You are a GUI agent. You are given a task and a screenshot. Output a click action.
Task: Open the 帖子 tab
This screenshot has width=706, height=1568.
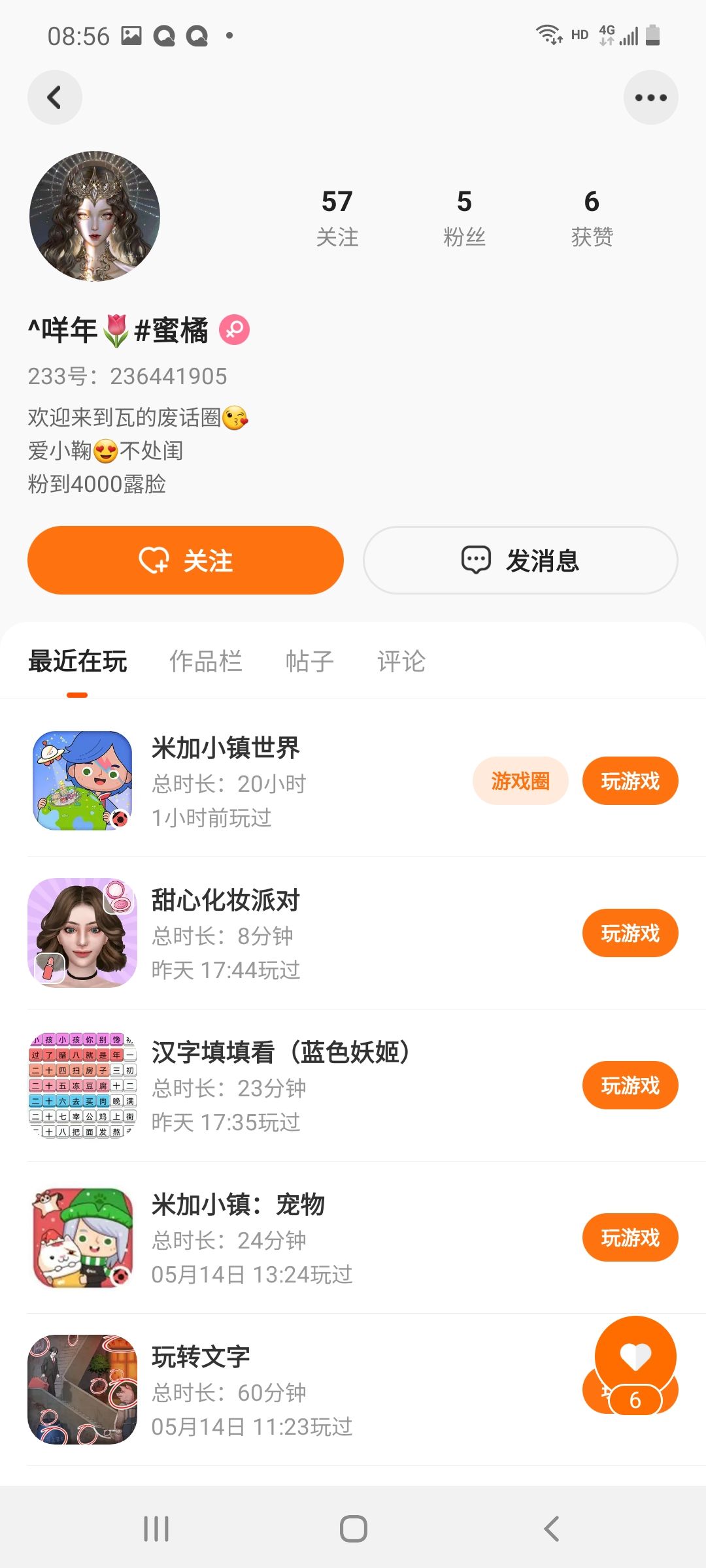pyautogui.click(x=309, y=661)
